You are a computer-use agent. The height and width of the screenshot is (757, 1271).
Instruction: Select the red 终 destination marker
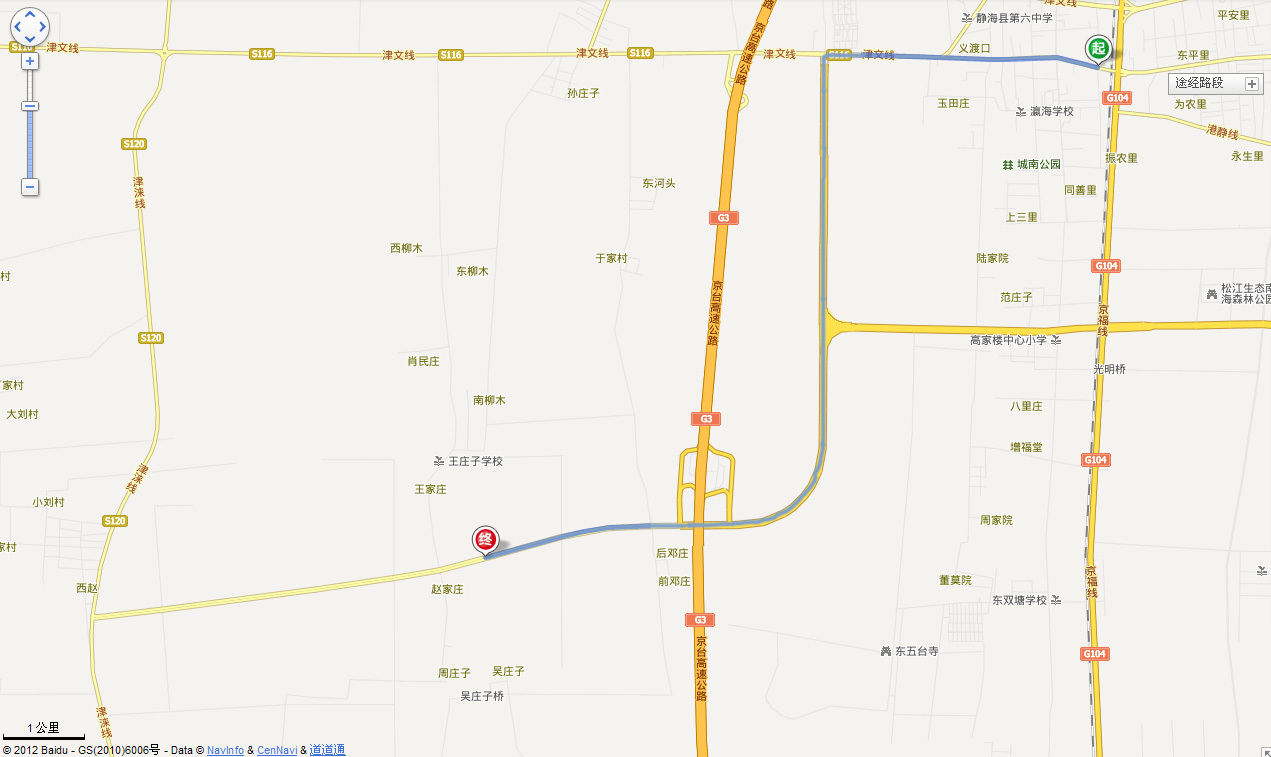coord(485,540)
